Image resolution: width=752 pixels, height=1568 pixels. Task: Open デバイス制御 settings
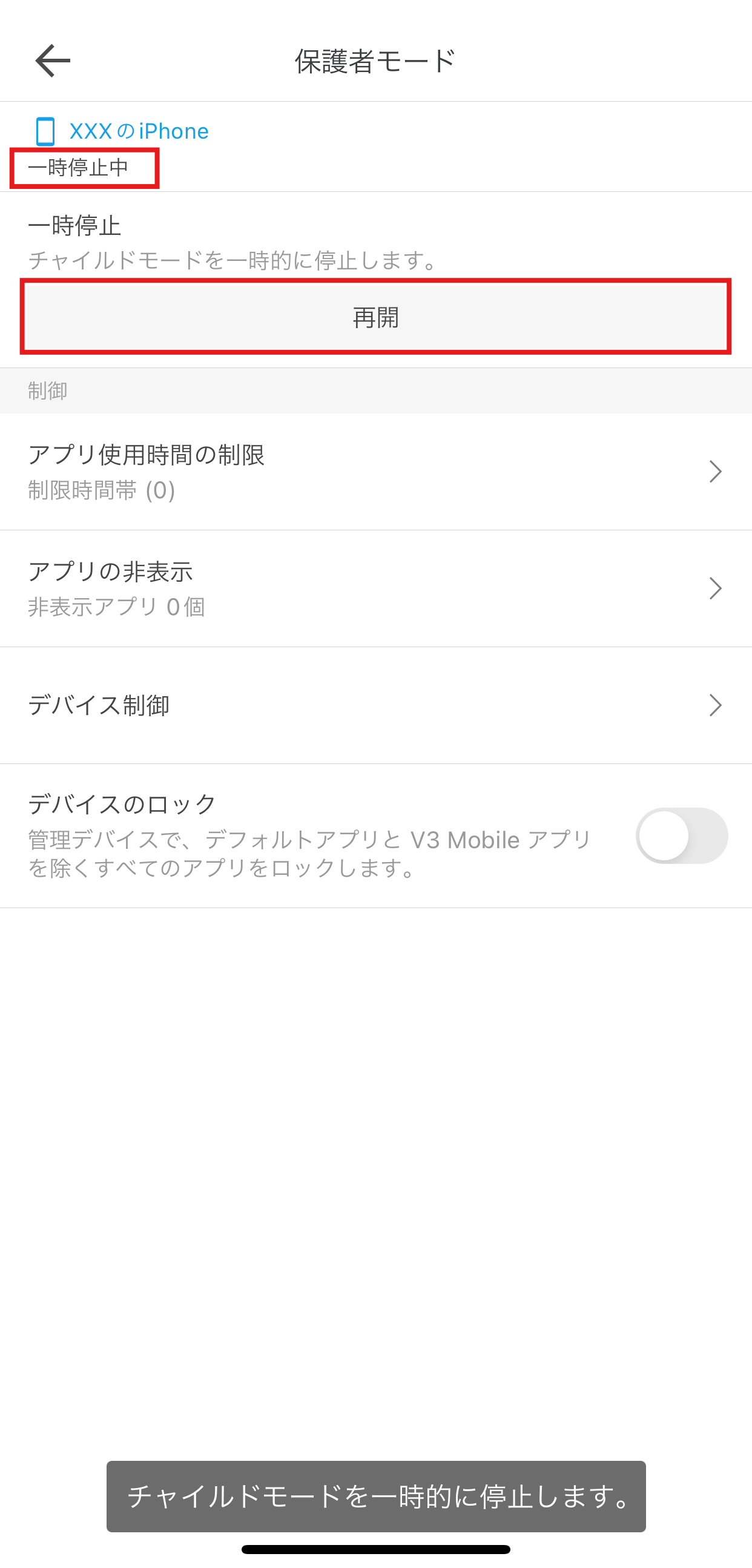pos(375,705)
